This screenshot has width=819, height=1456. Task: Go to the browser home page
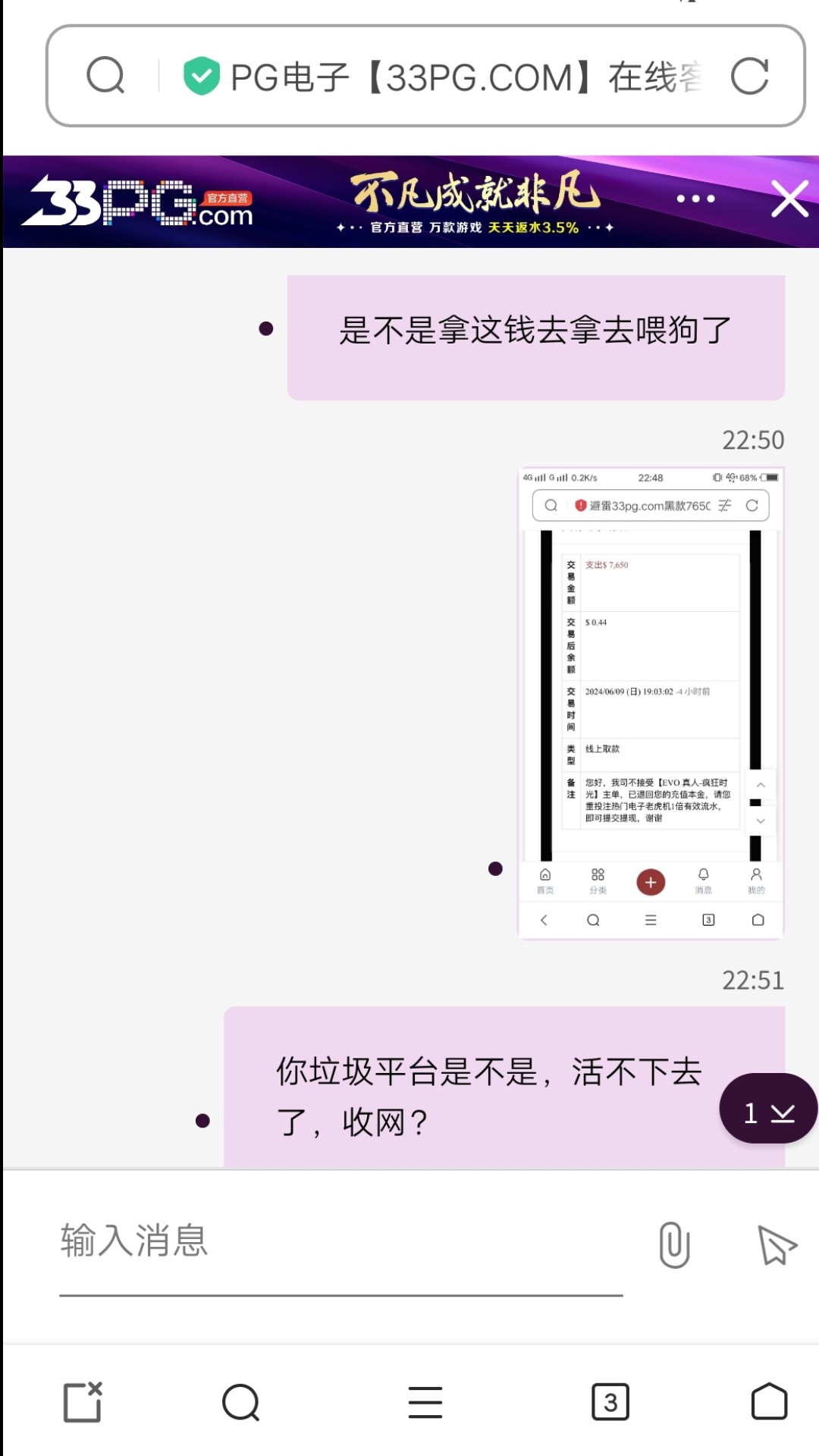769,1402
